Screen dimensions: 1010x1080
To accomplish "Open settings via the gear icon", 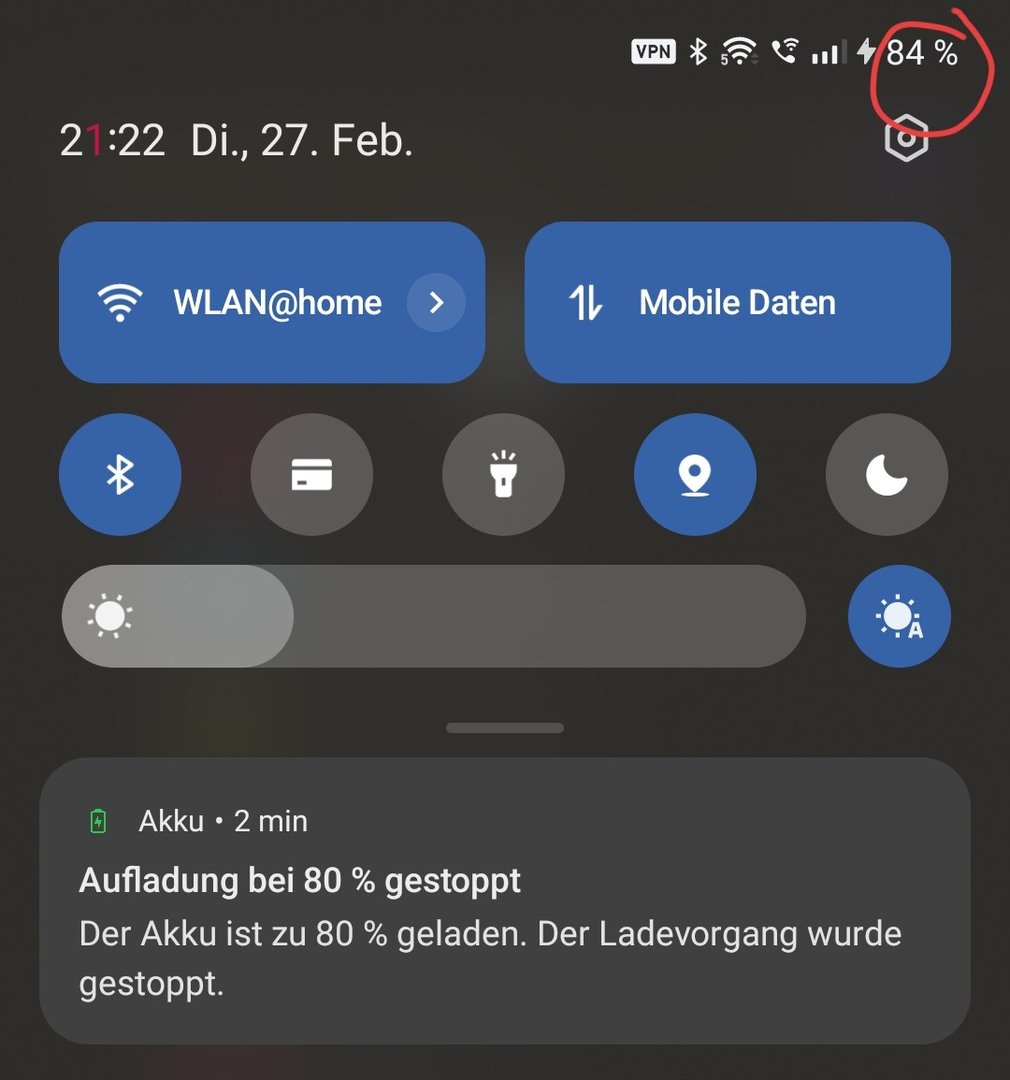I will [906, 138].
